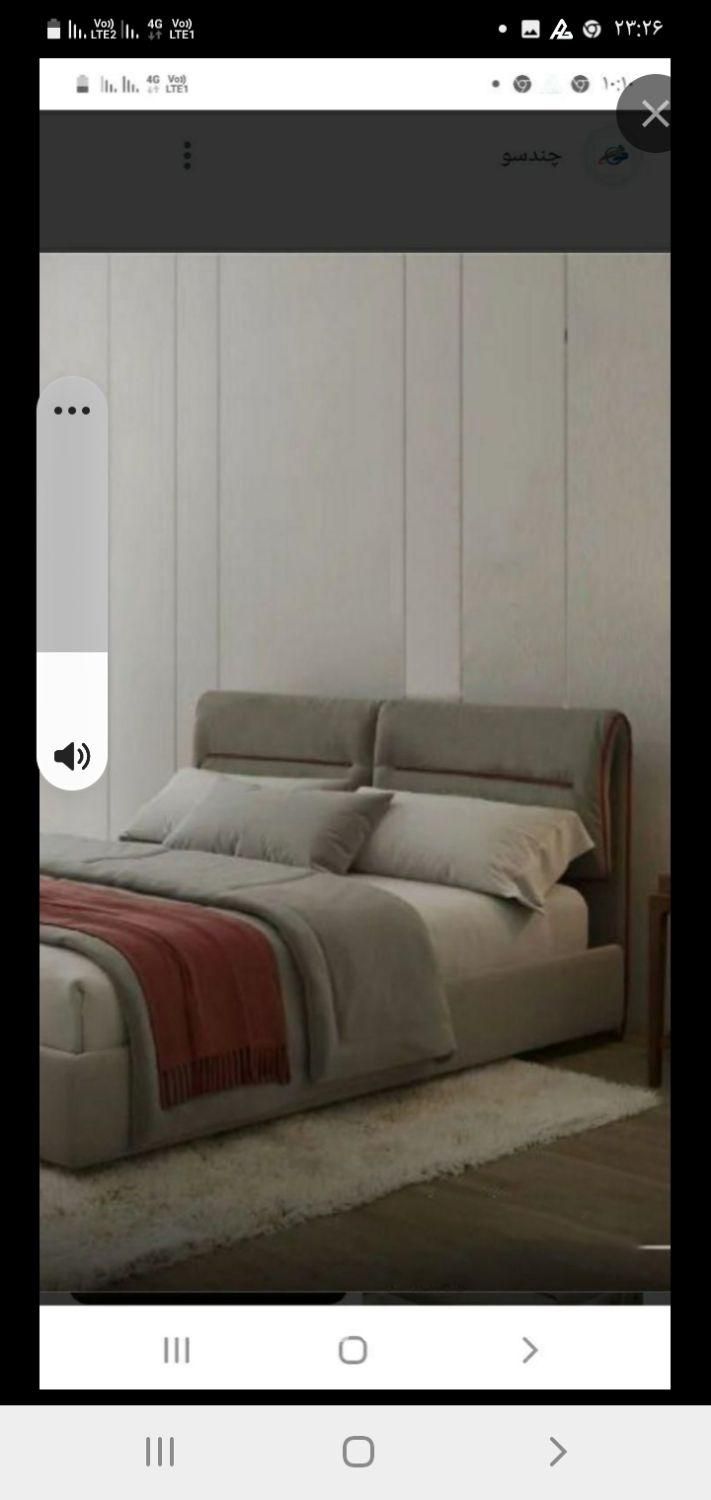This screenshot has height=1500, width=711.
Task: Go to the home screen
Action: coord(358,1451)
